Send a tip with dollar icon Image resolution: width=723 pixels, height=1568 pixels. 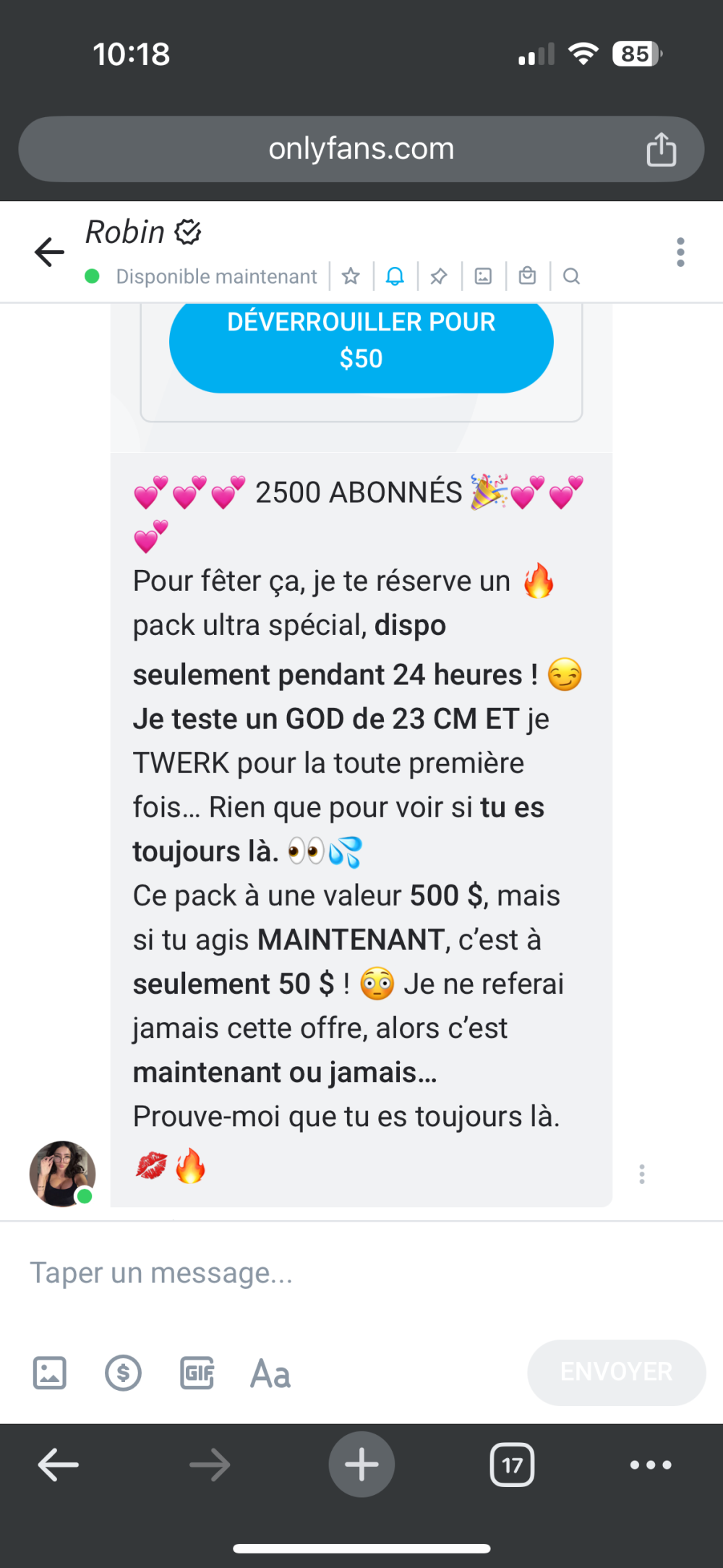click(x=124, y=1372)
